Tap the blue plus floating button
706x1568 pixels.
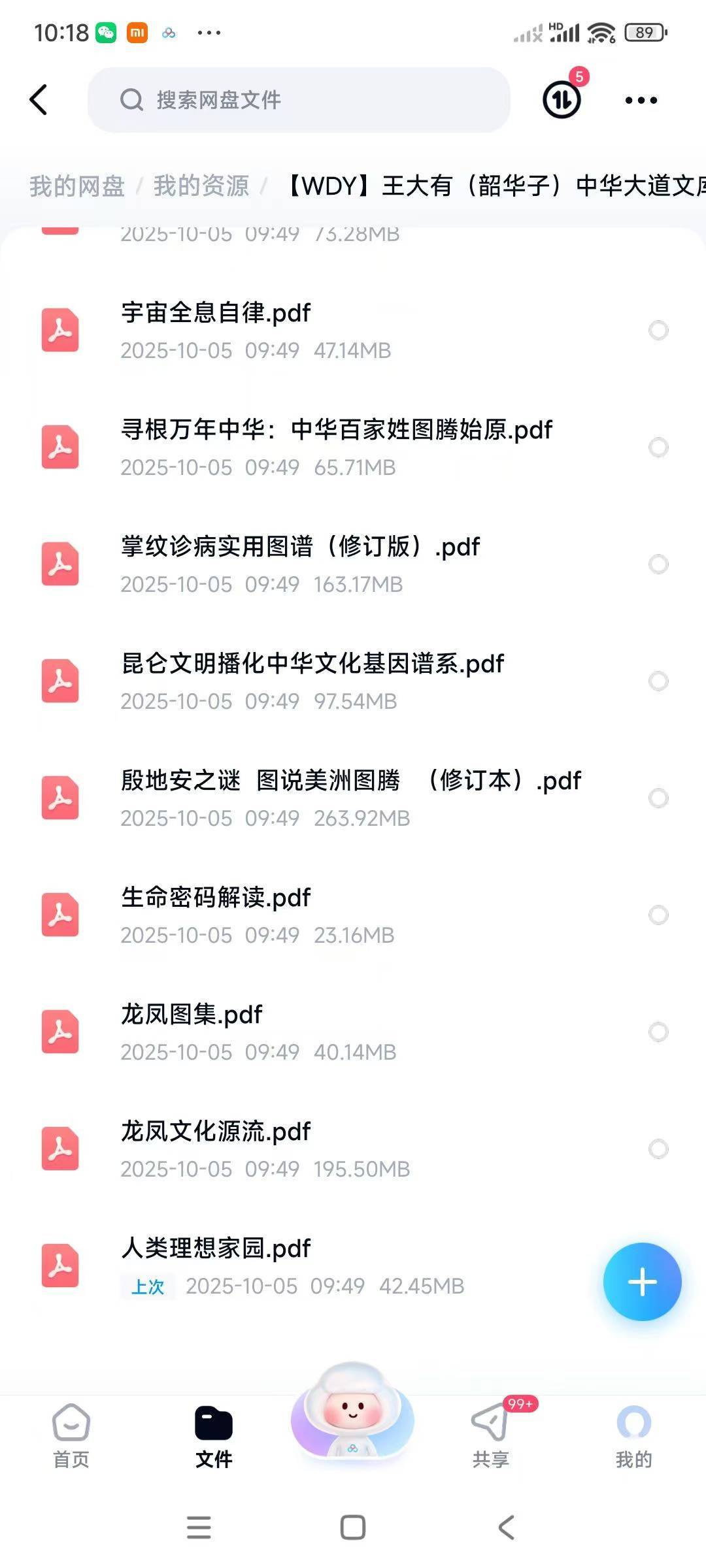(x=642, y=1282)
